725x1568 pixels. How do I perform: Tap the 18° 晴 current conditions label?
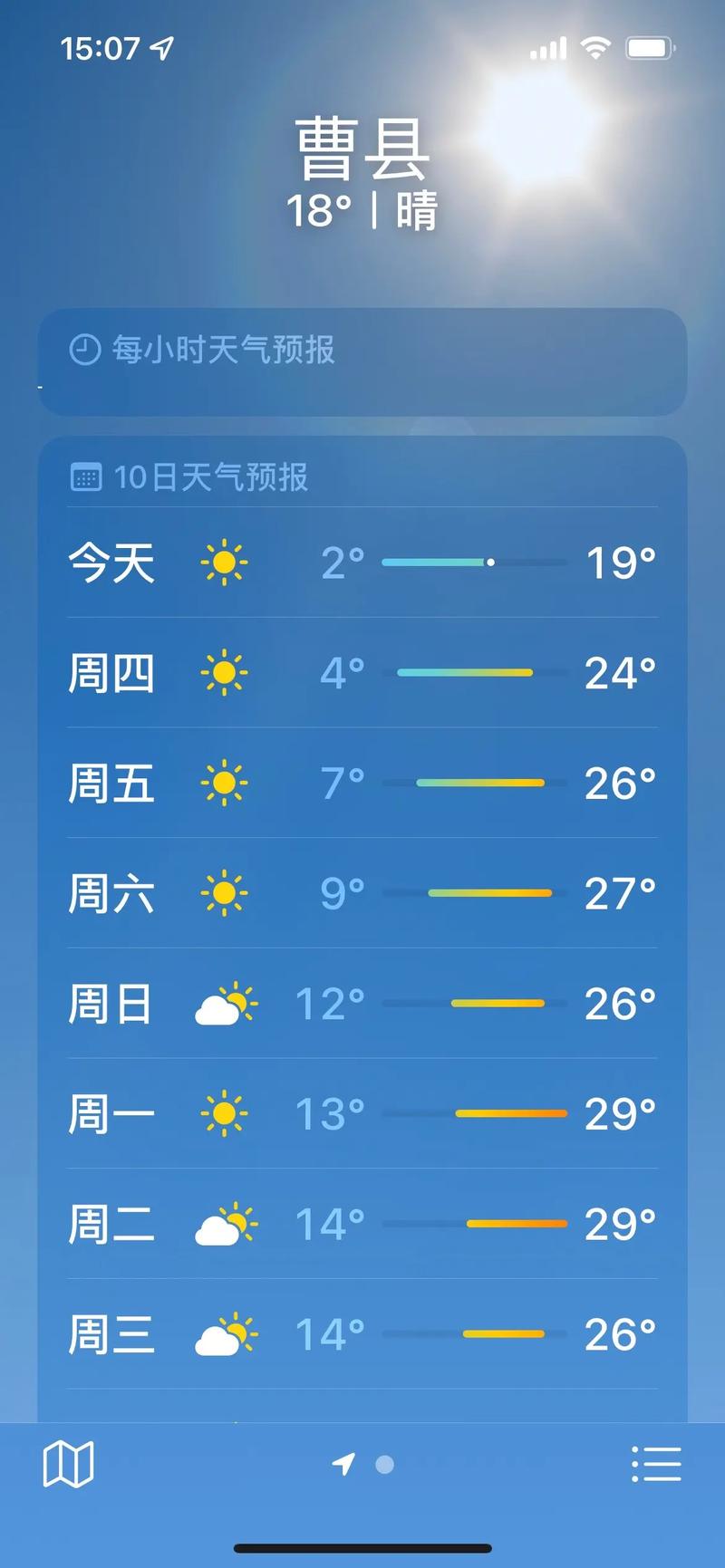[362, 210]
